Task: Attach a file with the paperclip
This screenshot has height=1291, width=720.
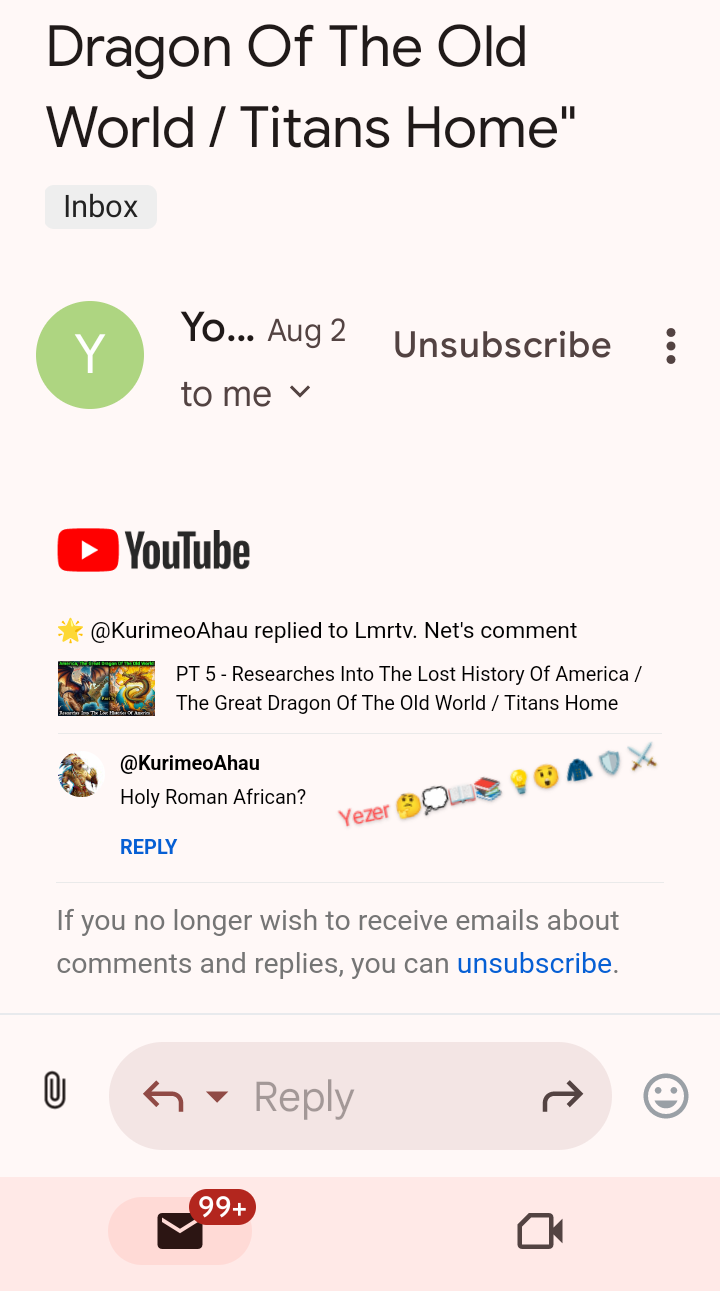Action: tap(55, 1090)
